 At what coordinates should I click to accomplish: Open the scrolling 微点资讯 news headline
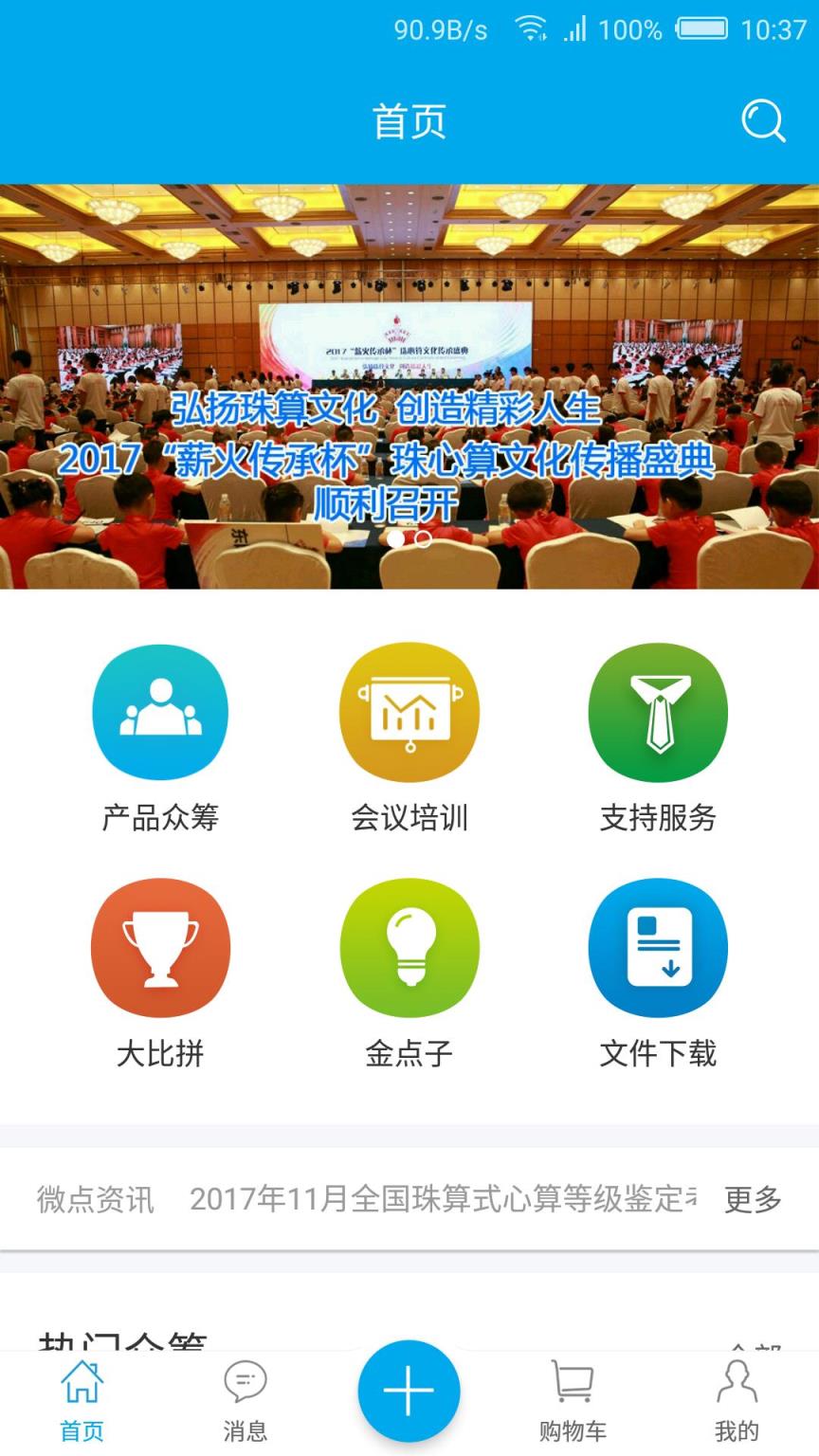pos(436,1198)
